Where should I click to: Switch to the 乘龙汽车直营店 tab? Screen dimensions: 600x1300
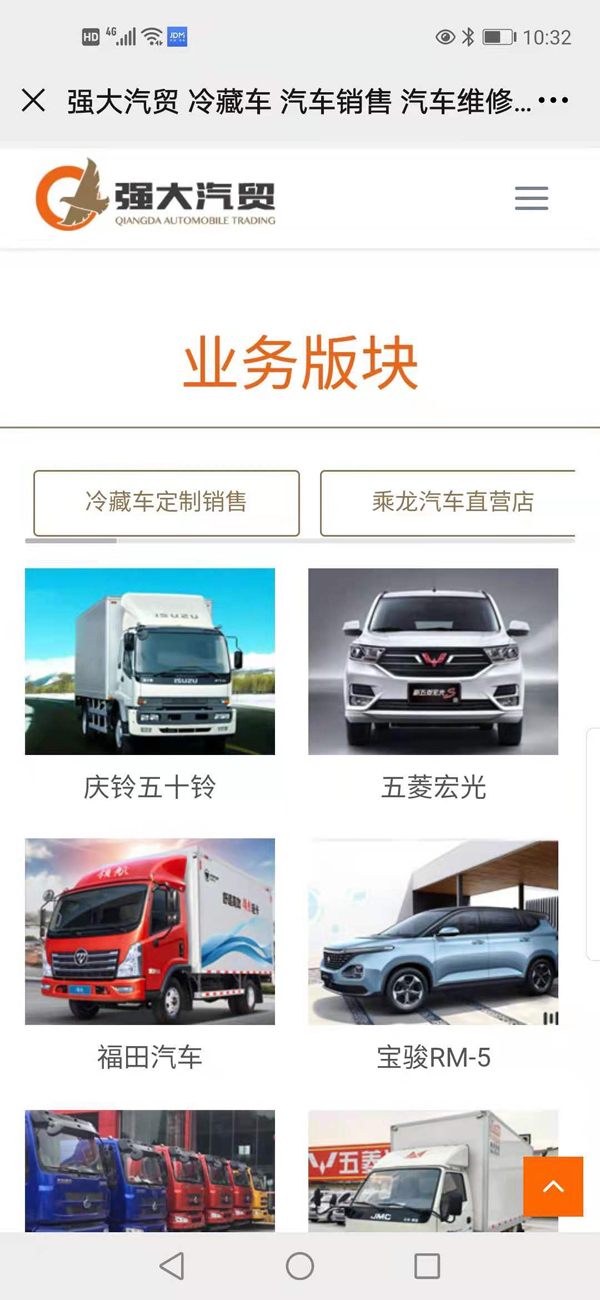pos(450,503)
